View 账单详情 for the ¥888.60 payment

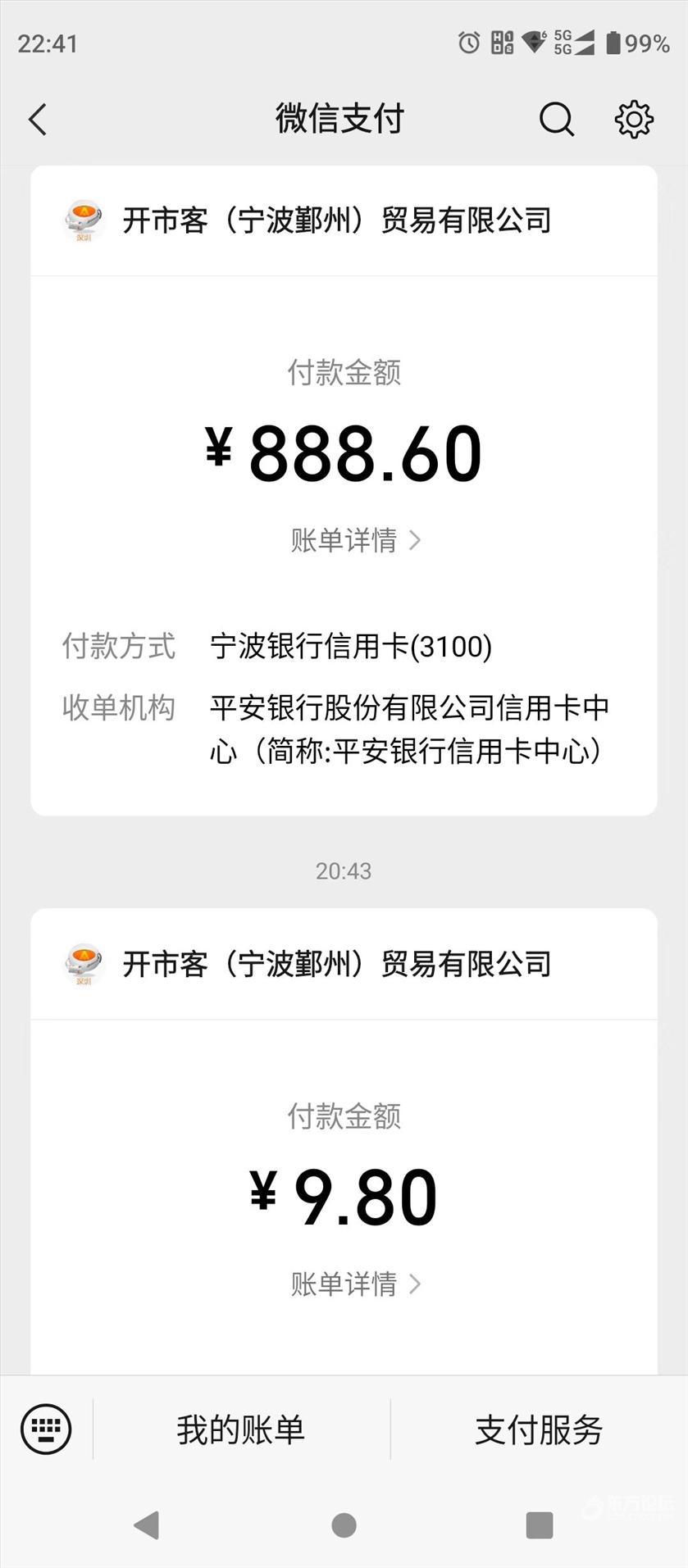click(356, 540)
